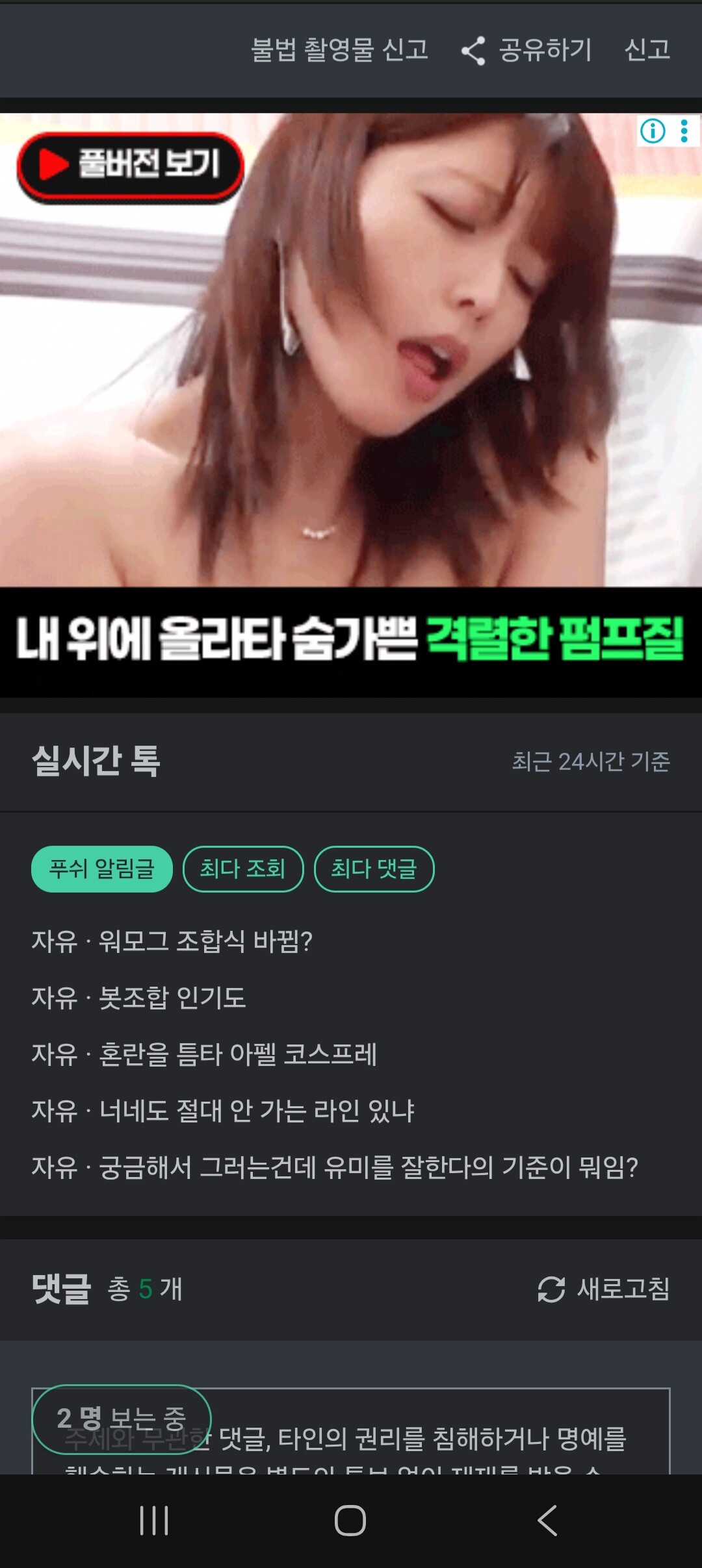Share this post via 공유하기
702x1568 pixels.
click(526, 50)
